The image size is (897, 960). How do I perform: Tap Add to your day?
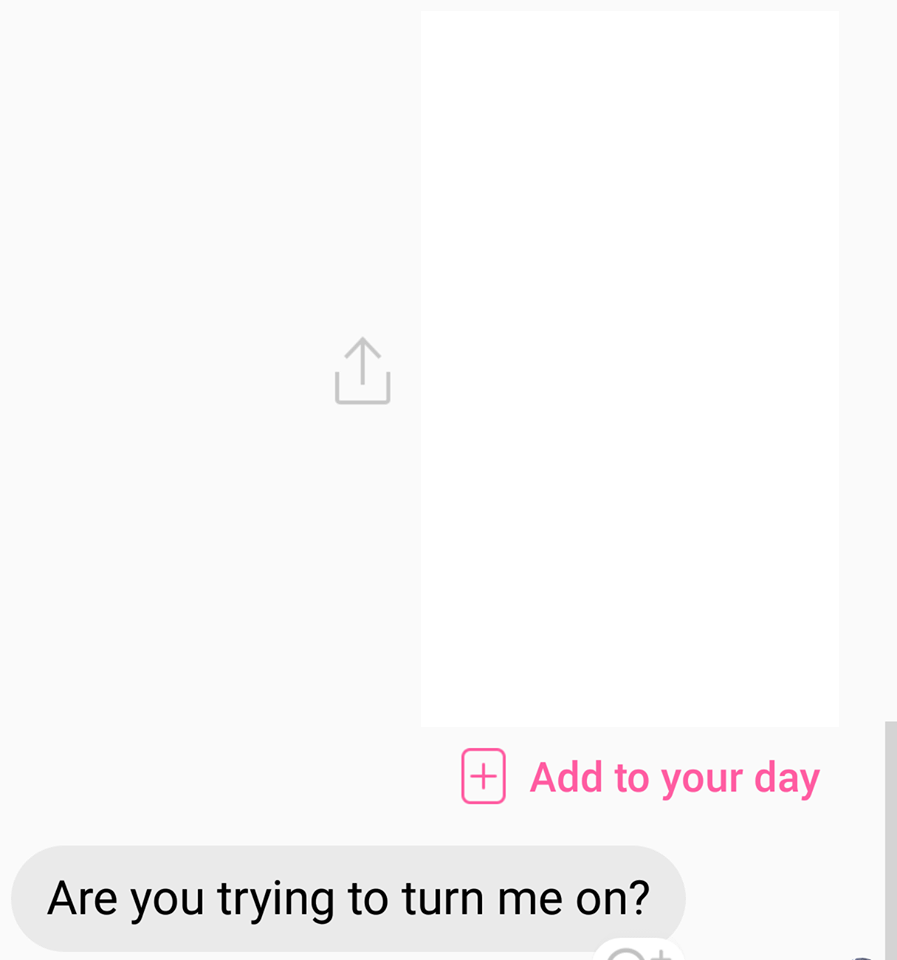pos(641,777)
